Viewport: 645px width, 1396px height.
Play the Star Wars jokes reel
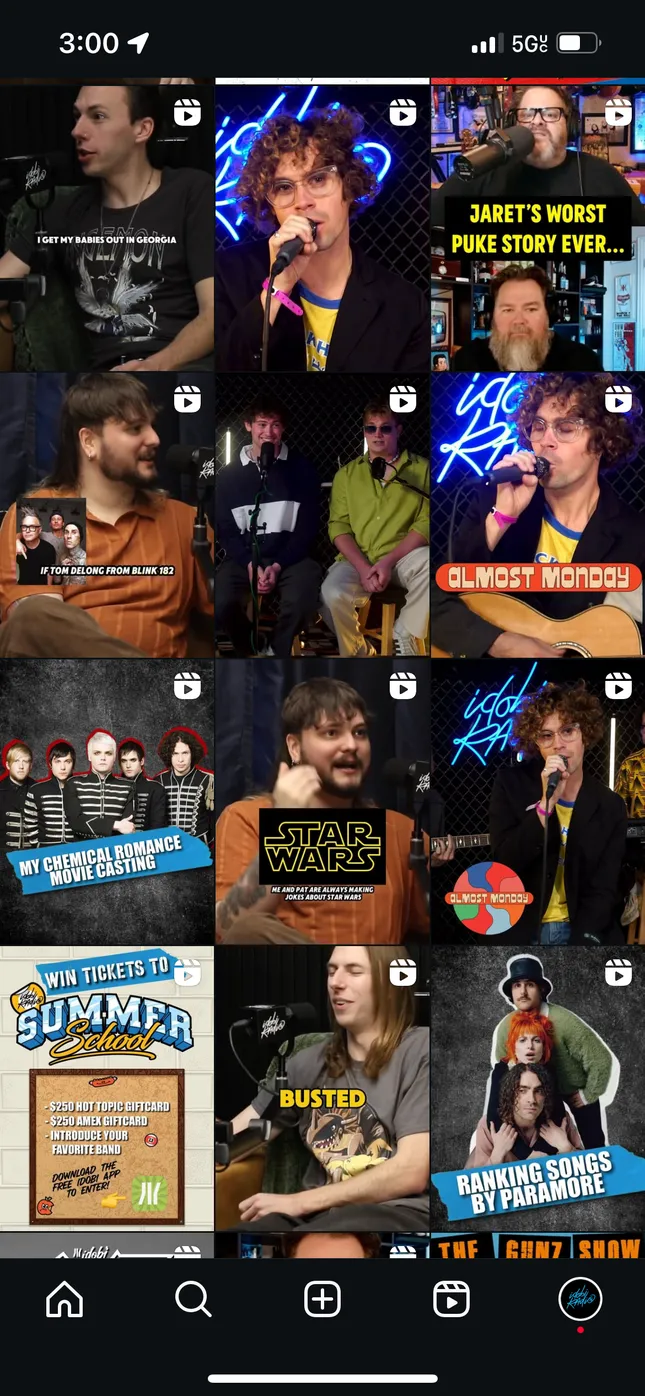pyautogui.click(x=322, y=801)
